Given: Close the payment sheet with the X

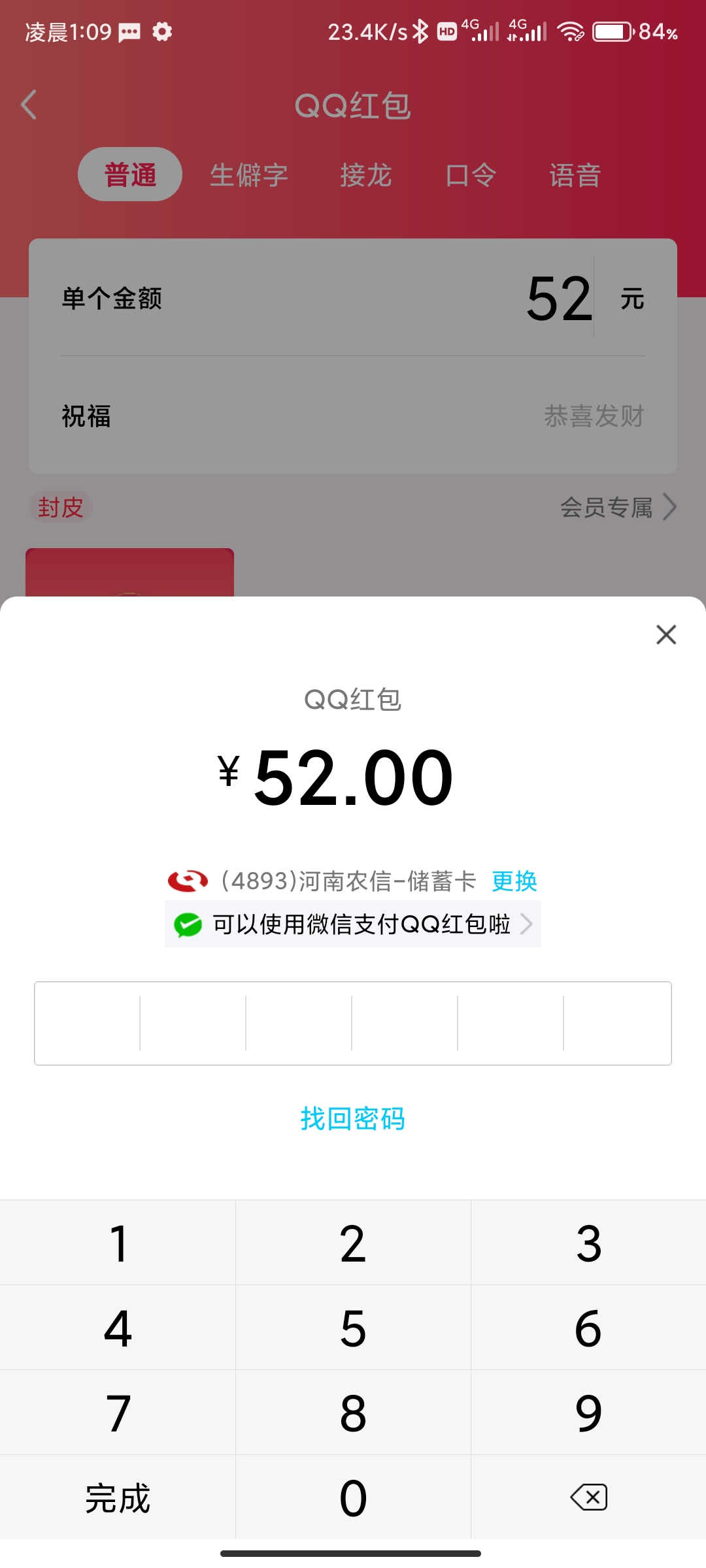Looking at the screenshot, I should click(665, 634).
